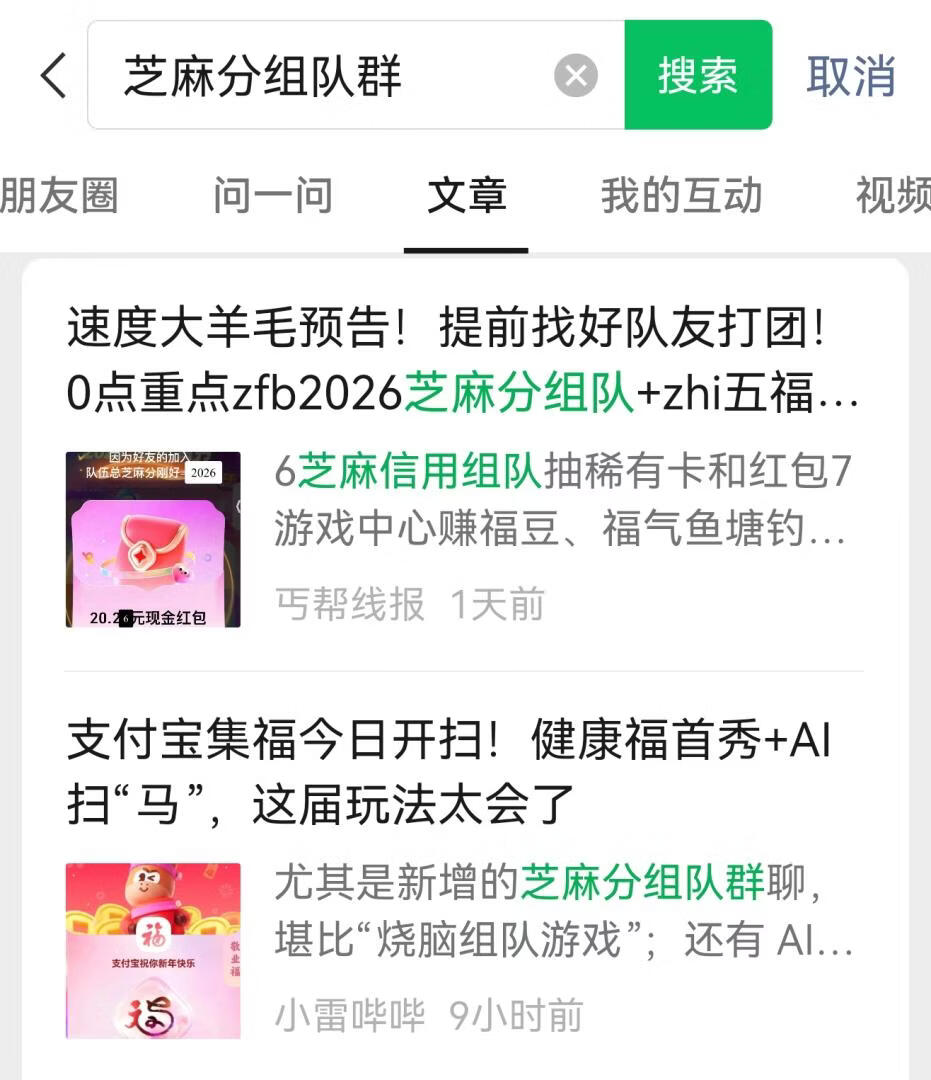Tap 取消 to cancel the search

(x=851, y=77)
